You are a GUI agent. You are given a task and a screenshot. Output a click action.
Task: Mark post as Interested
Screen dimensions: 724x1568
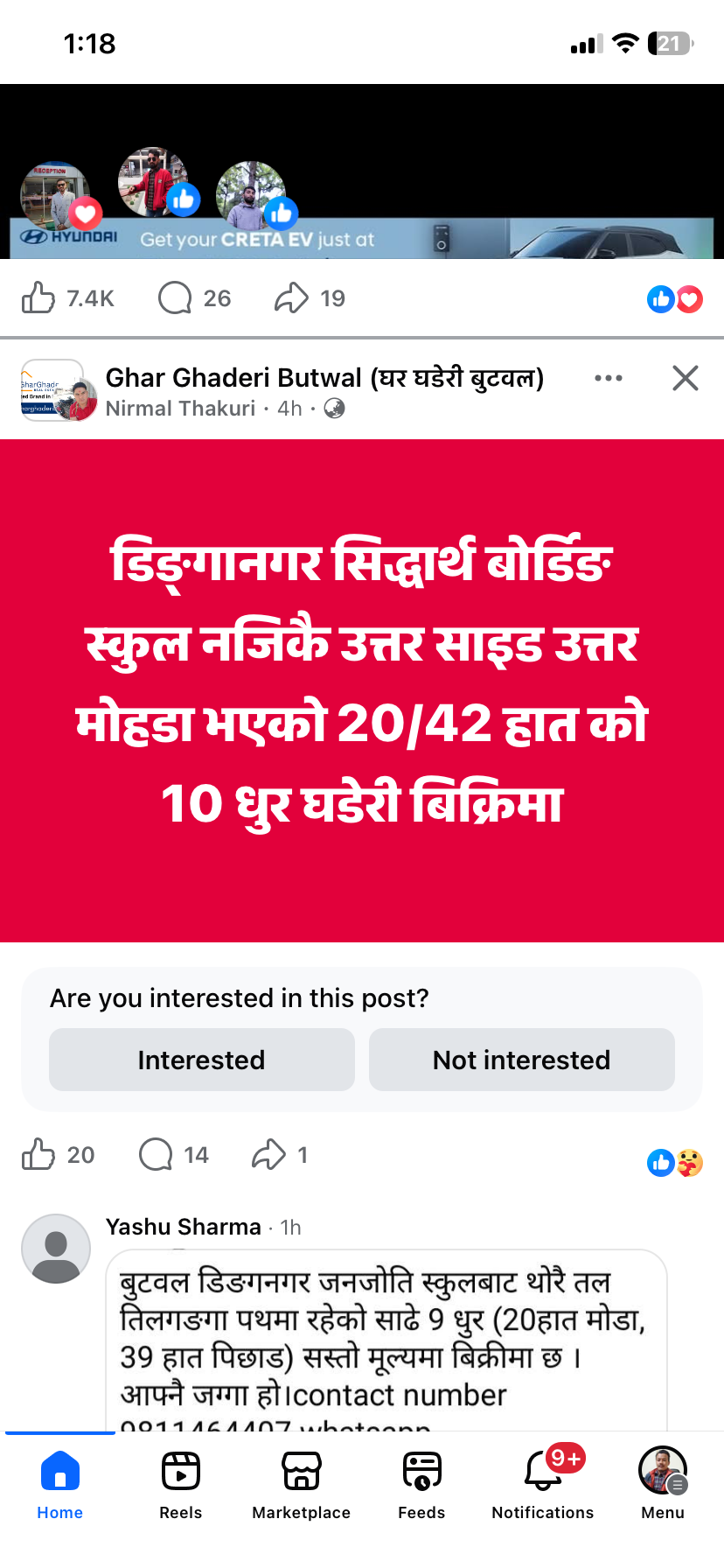(x=201, y=1060)
